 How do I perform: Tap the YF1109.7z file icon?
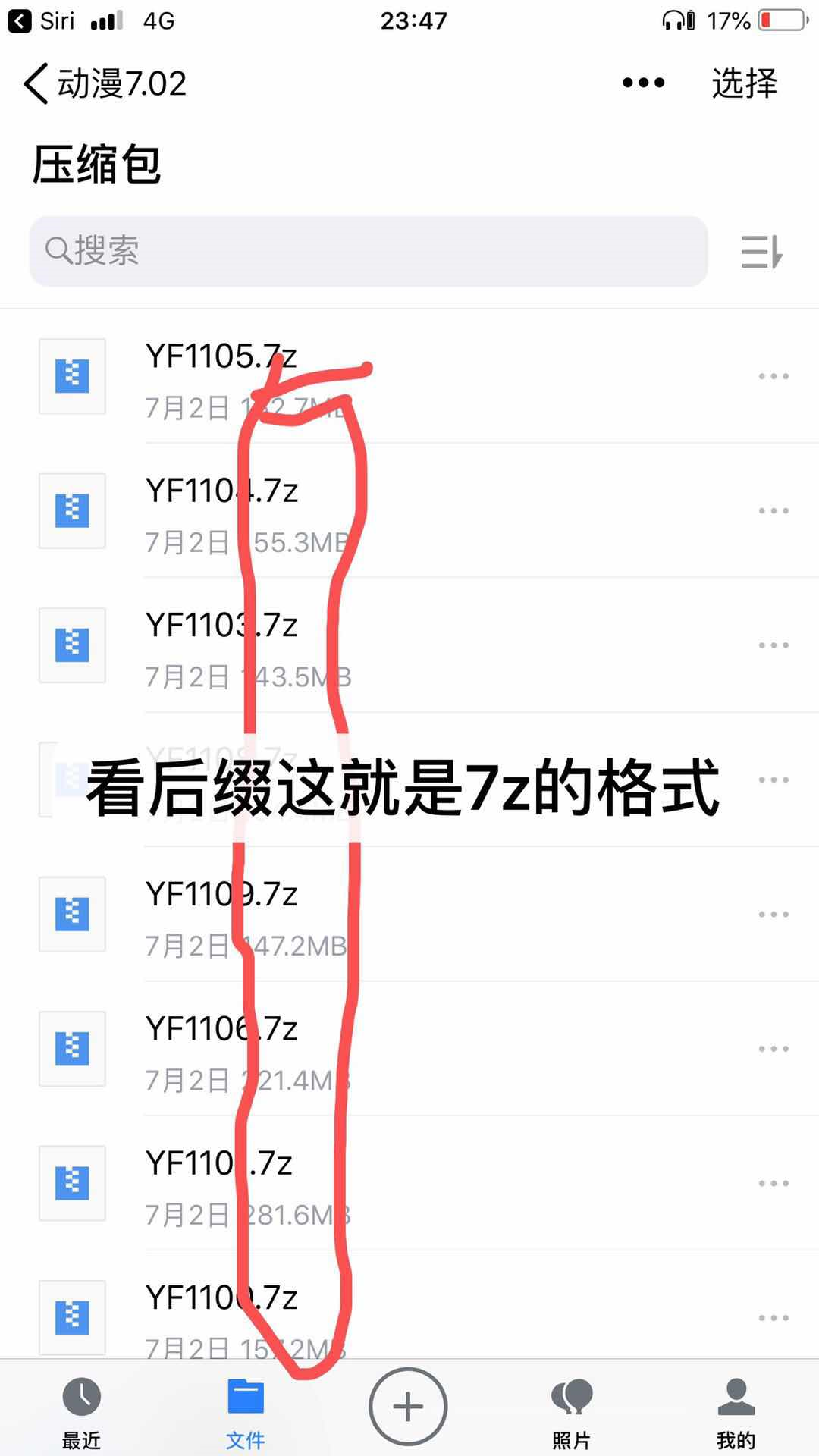coord(72,913)
